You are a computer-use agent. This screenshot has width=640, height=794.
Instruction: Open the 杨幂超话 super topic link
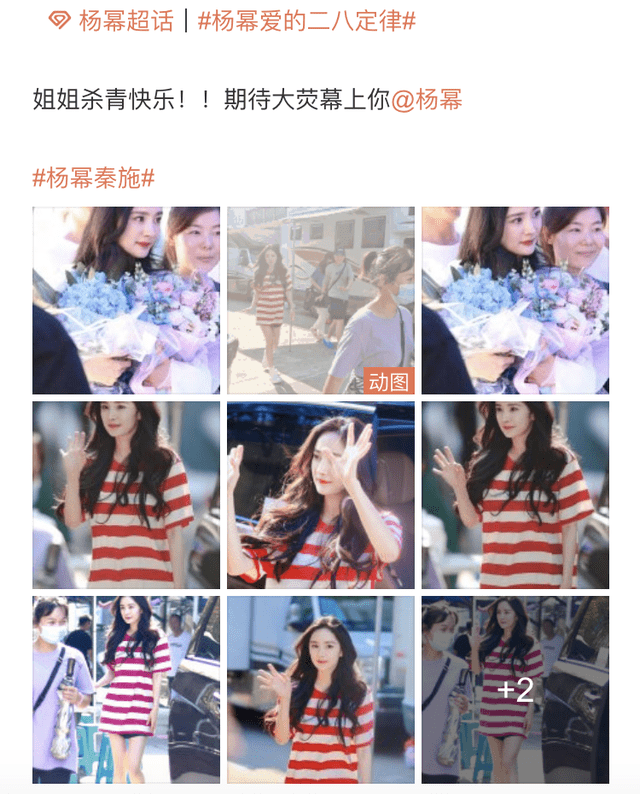112,20
